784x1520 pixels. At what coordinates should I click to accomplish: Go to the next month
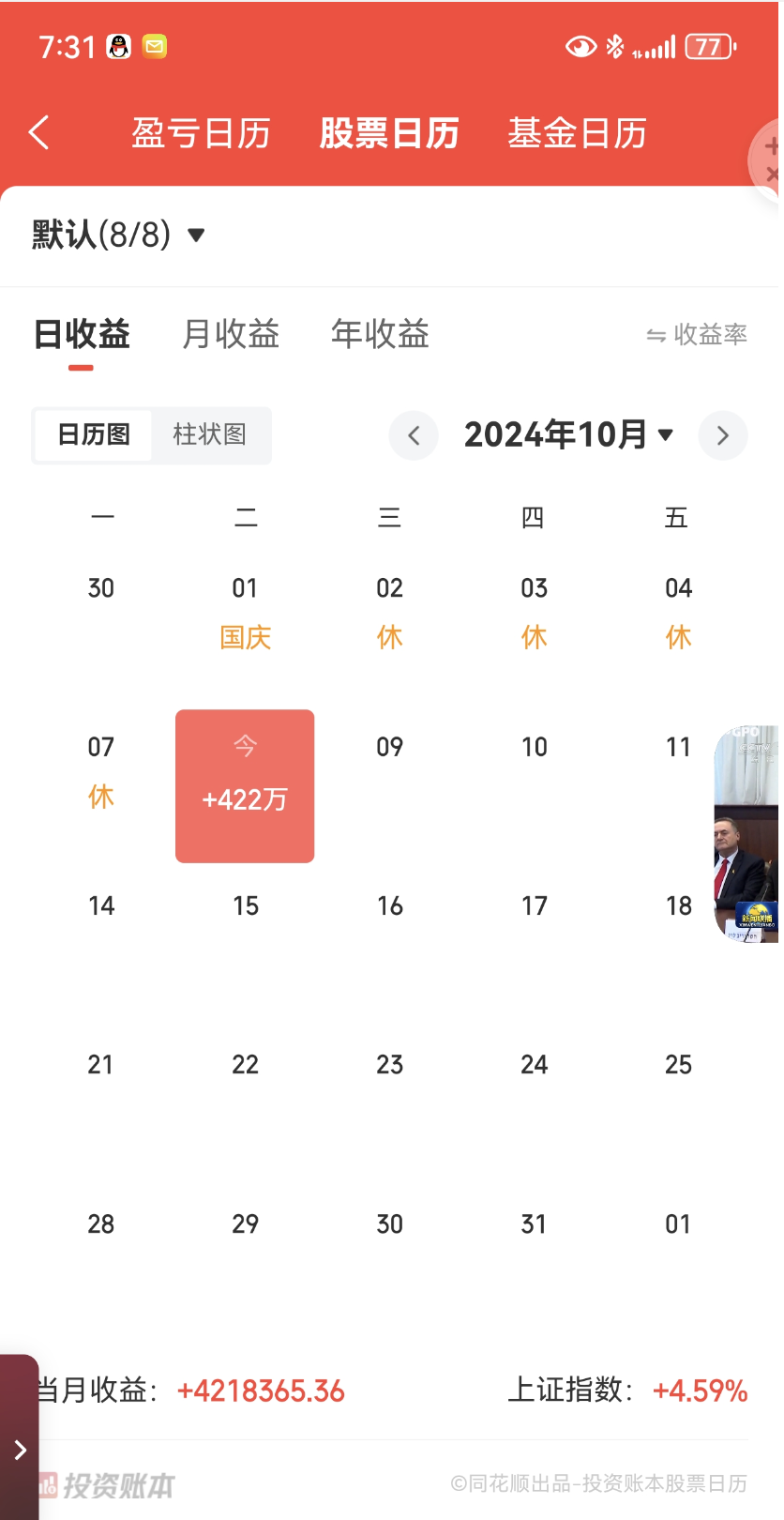coord(722,435)
